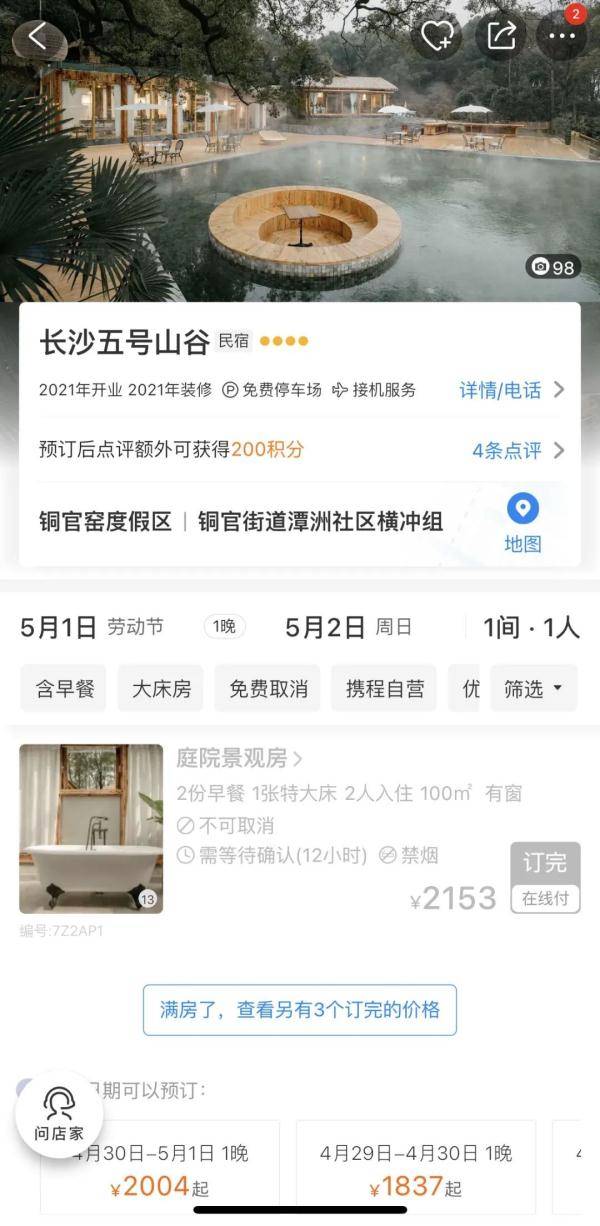View the other 3 sold-out prices

300,1009
